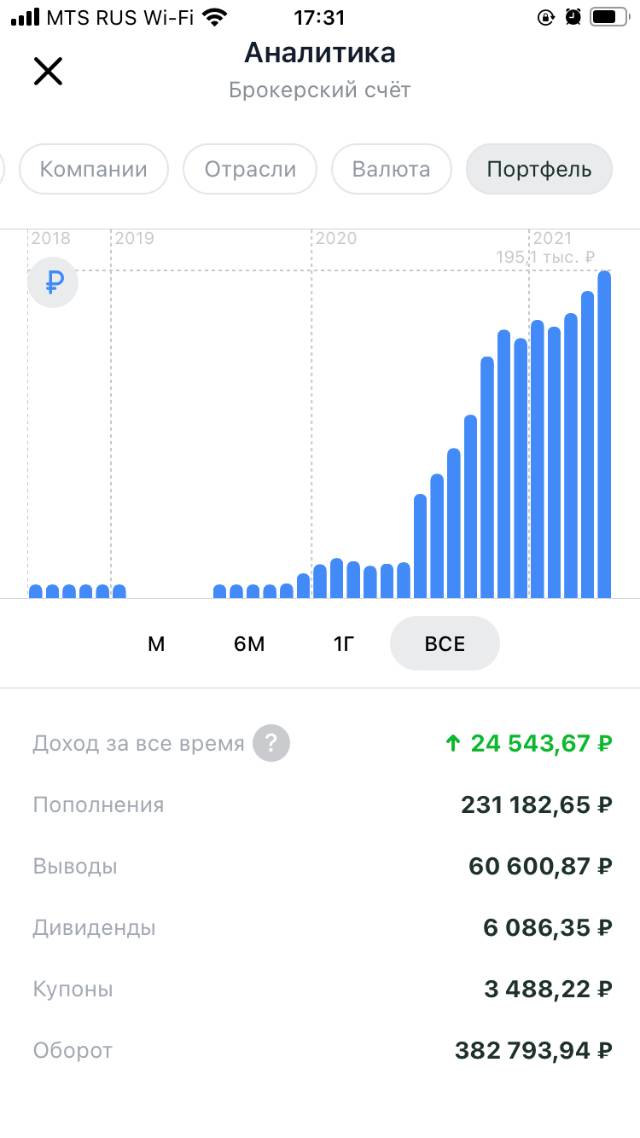Choose the 1Г period

point(342,644)
